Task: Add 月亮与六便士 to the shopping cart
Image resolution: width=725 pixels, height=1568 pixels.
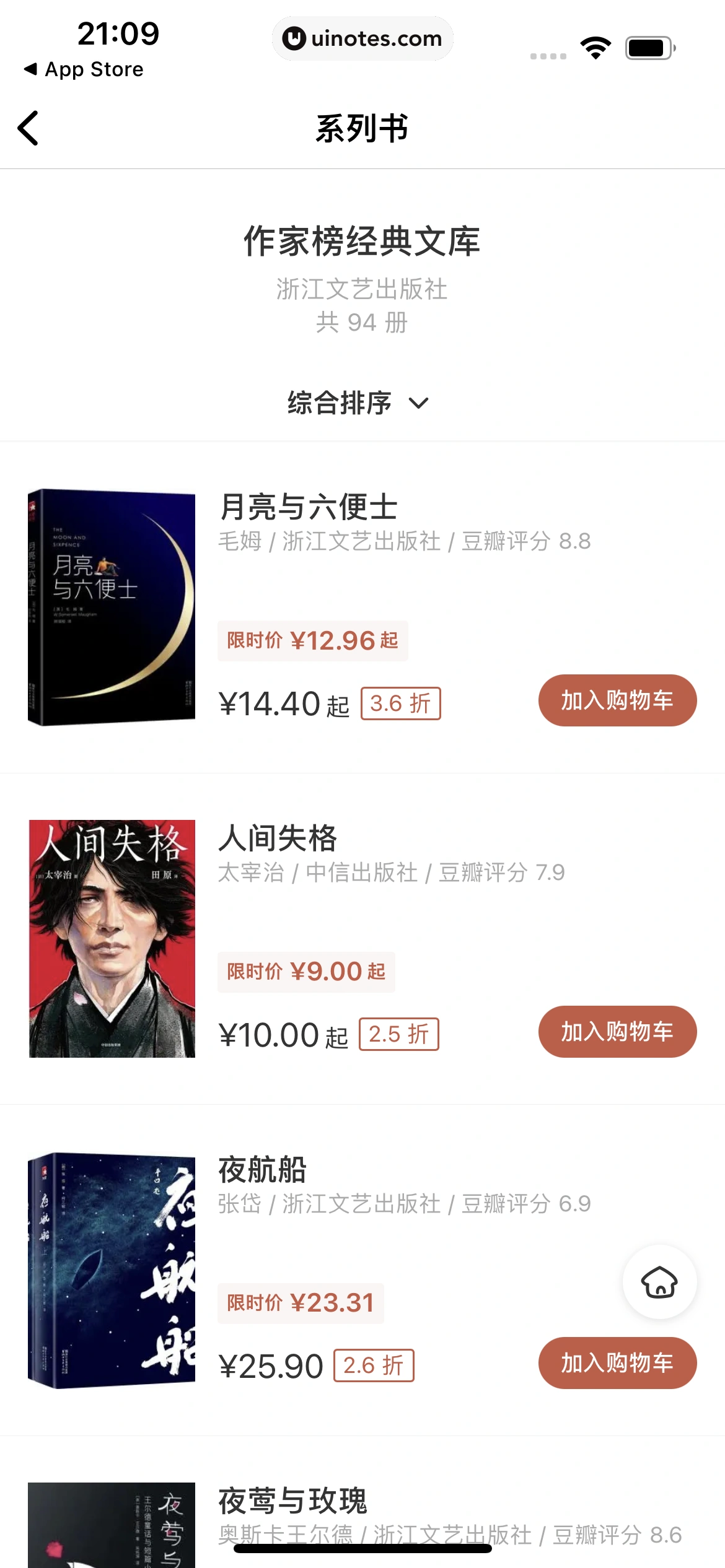Action: [617, 700]
